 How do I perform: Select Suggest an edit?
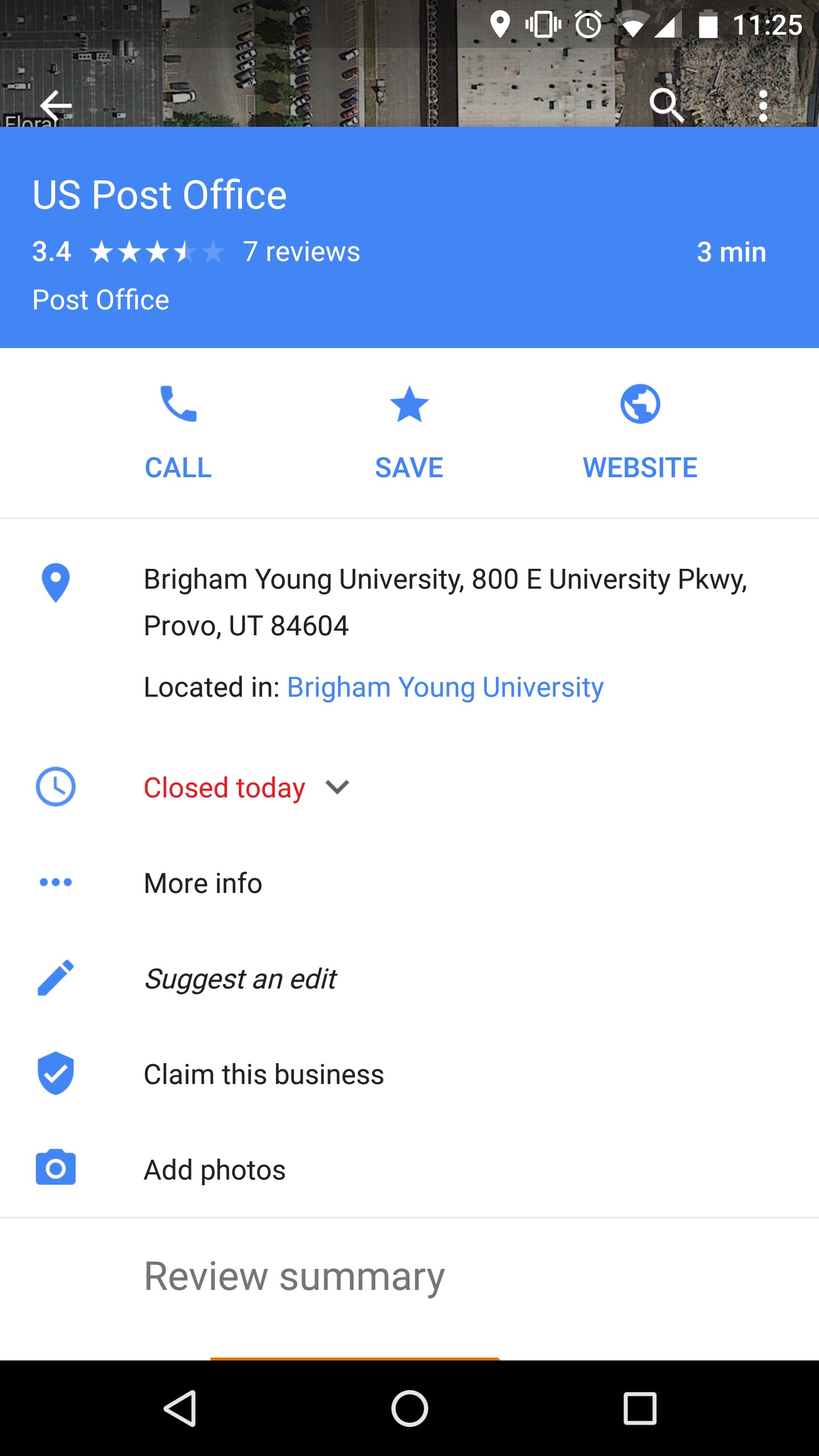[240, 979]
